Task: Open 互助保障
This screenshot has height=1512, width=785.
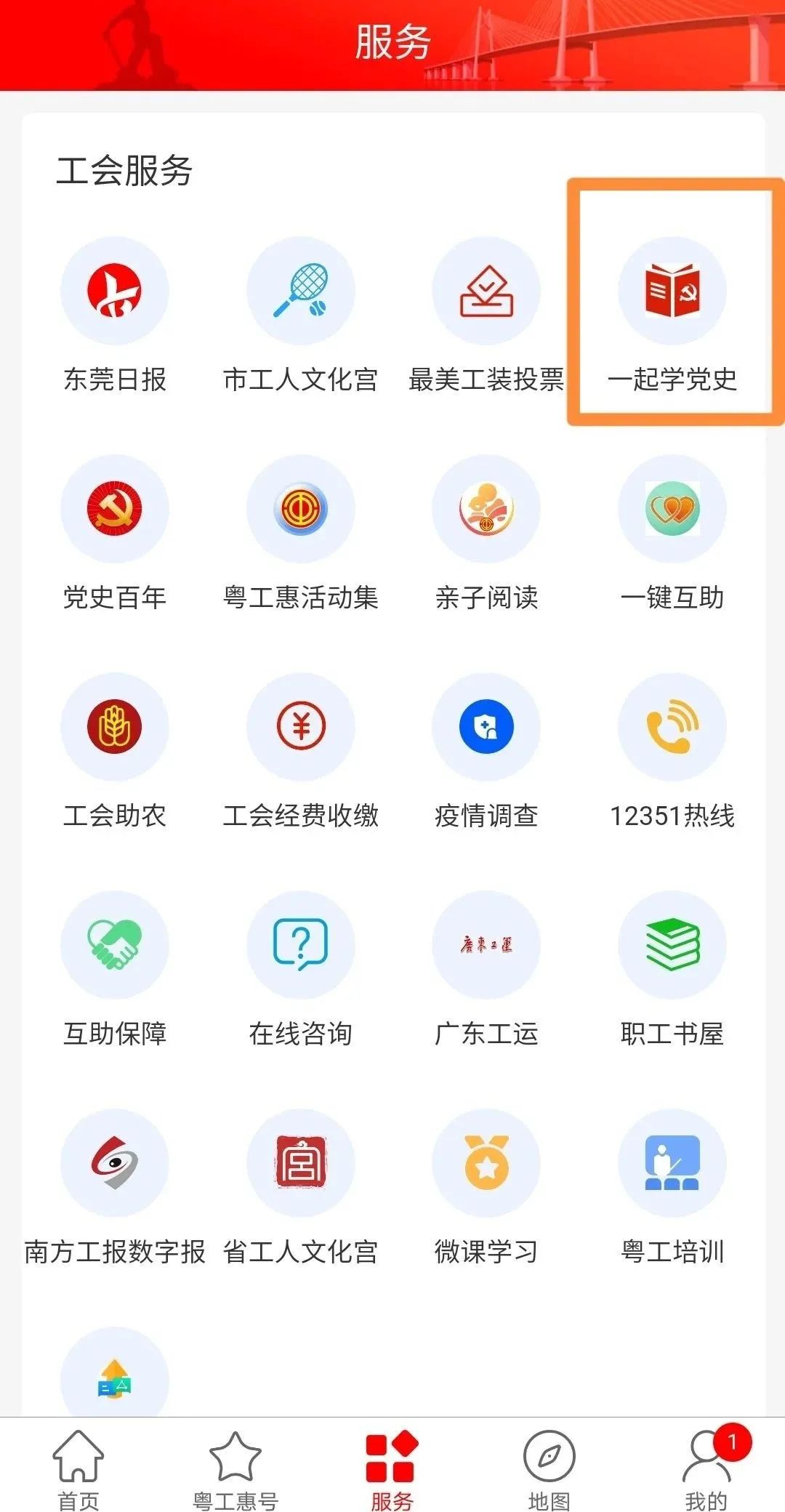Action: 115,945
